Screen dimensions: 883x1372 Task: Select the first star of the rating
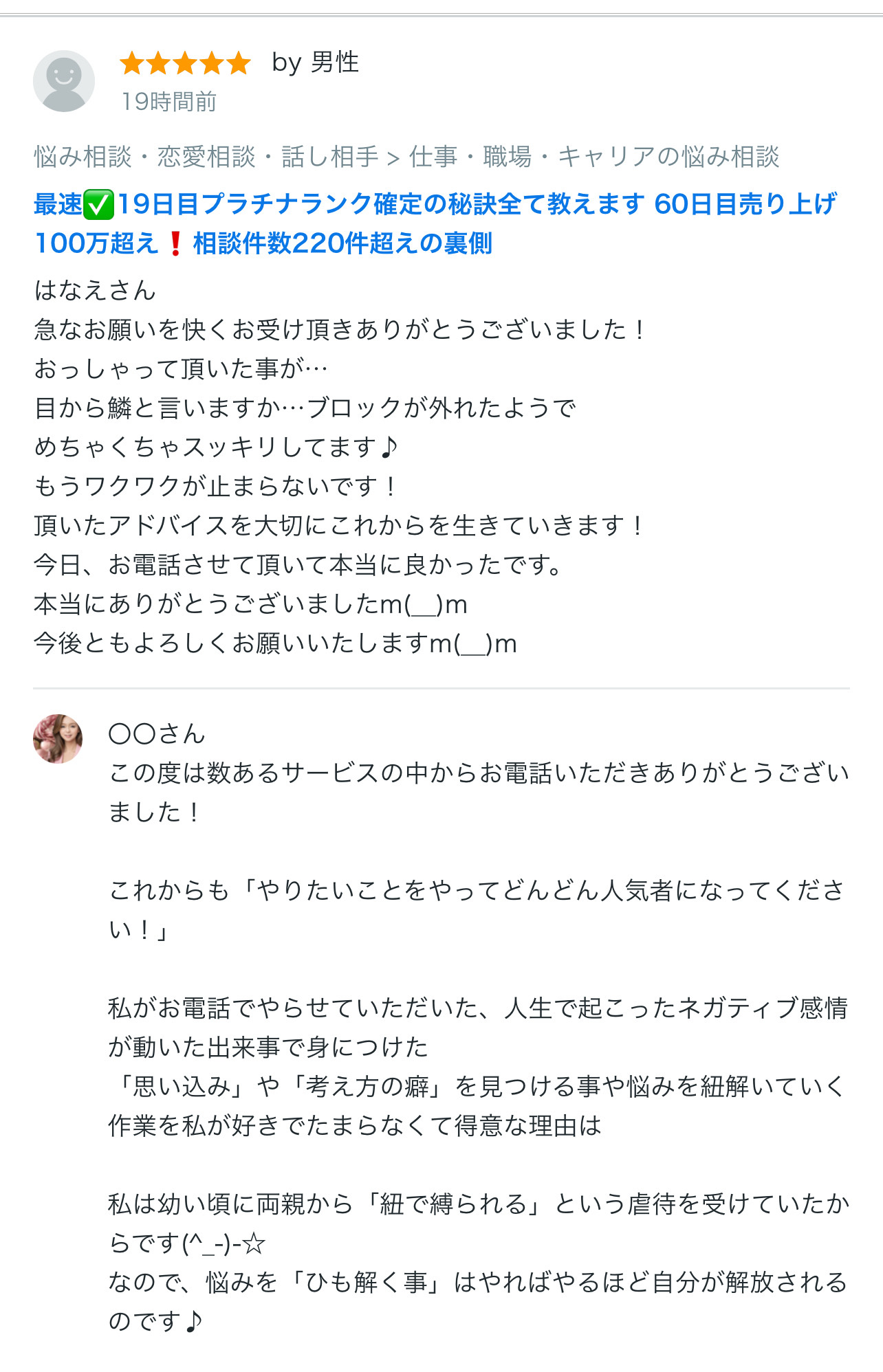click(x=131, y=62)
